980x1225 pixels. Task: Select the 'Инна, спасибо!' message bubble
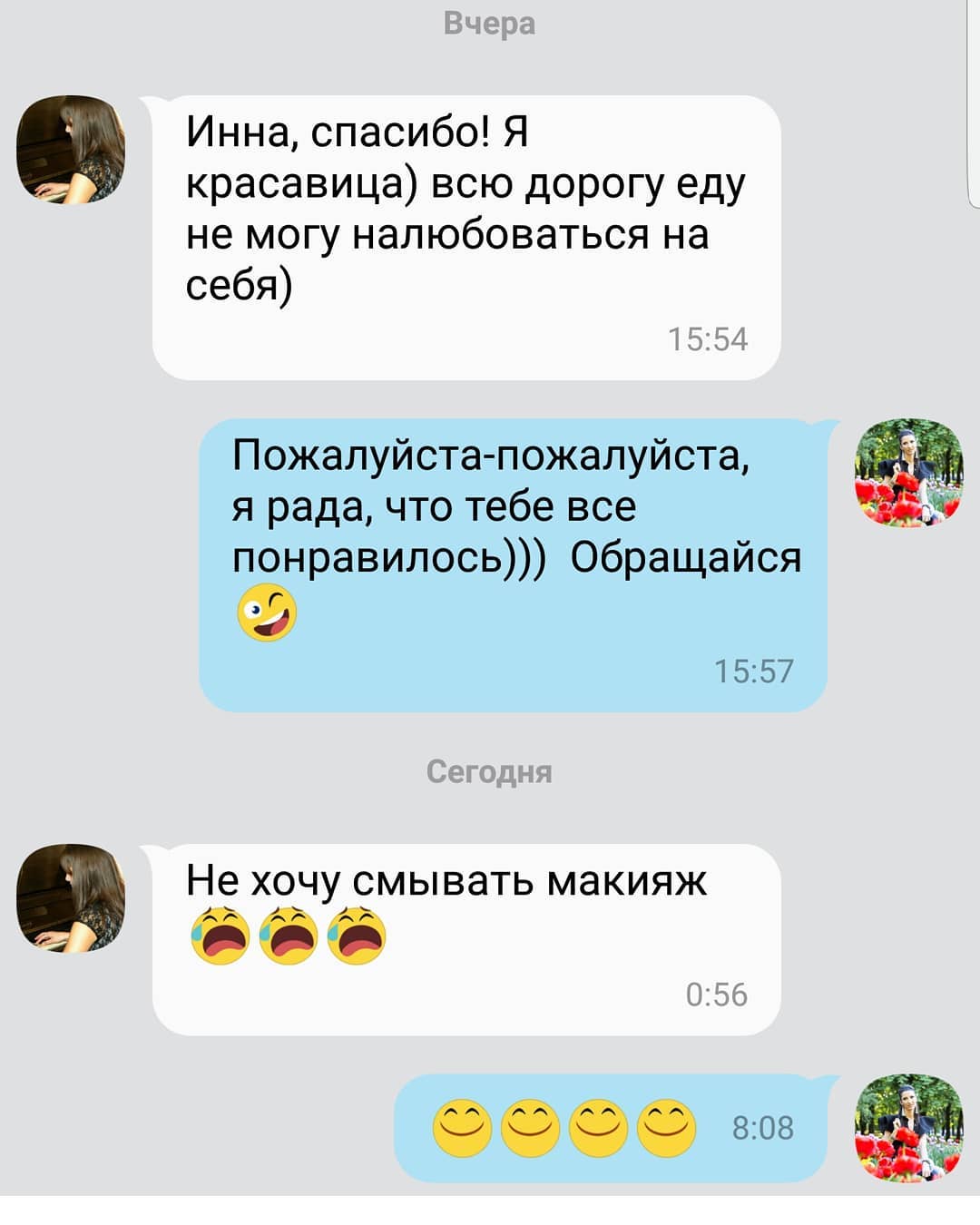[x=465, y=237]
